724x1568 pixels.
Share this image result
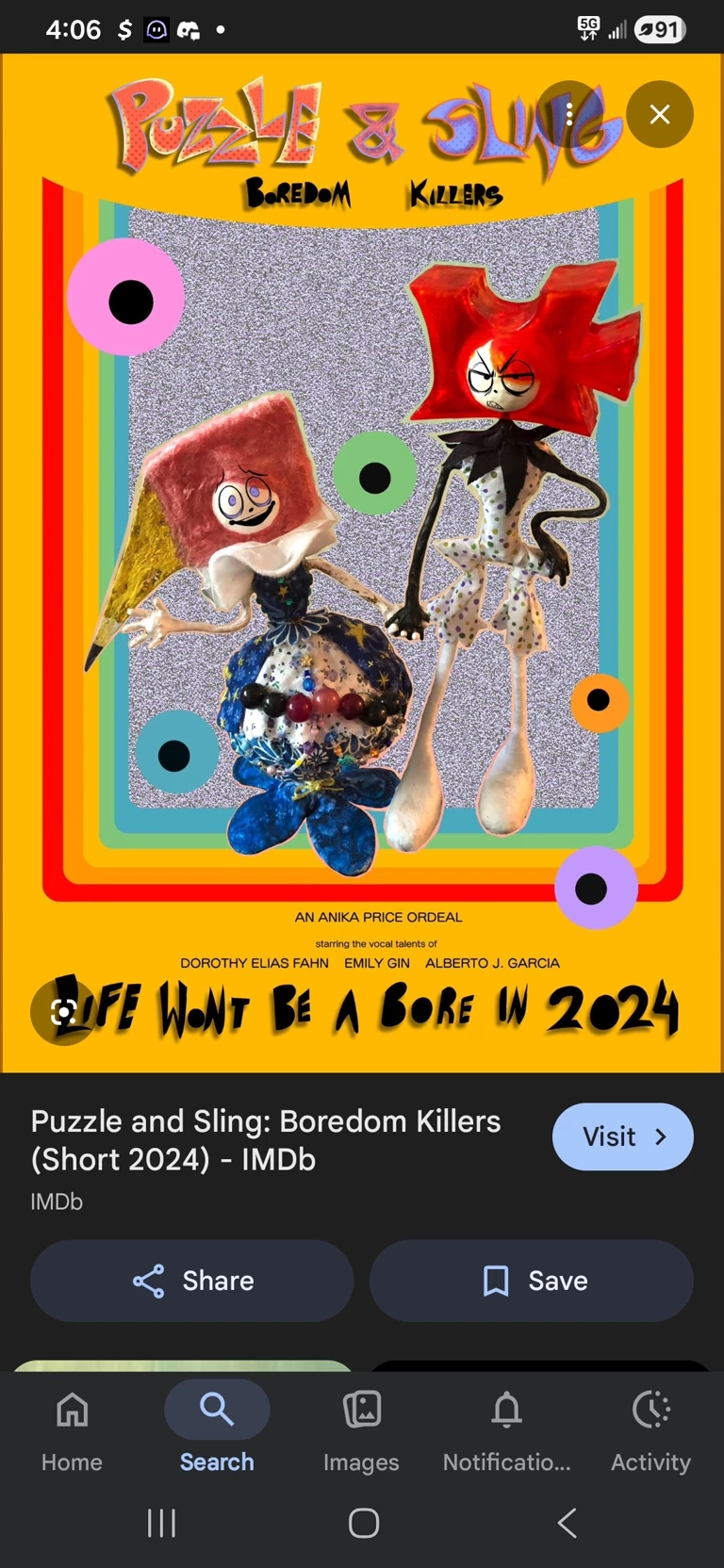pos(192,1281)
